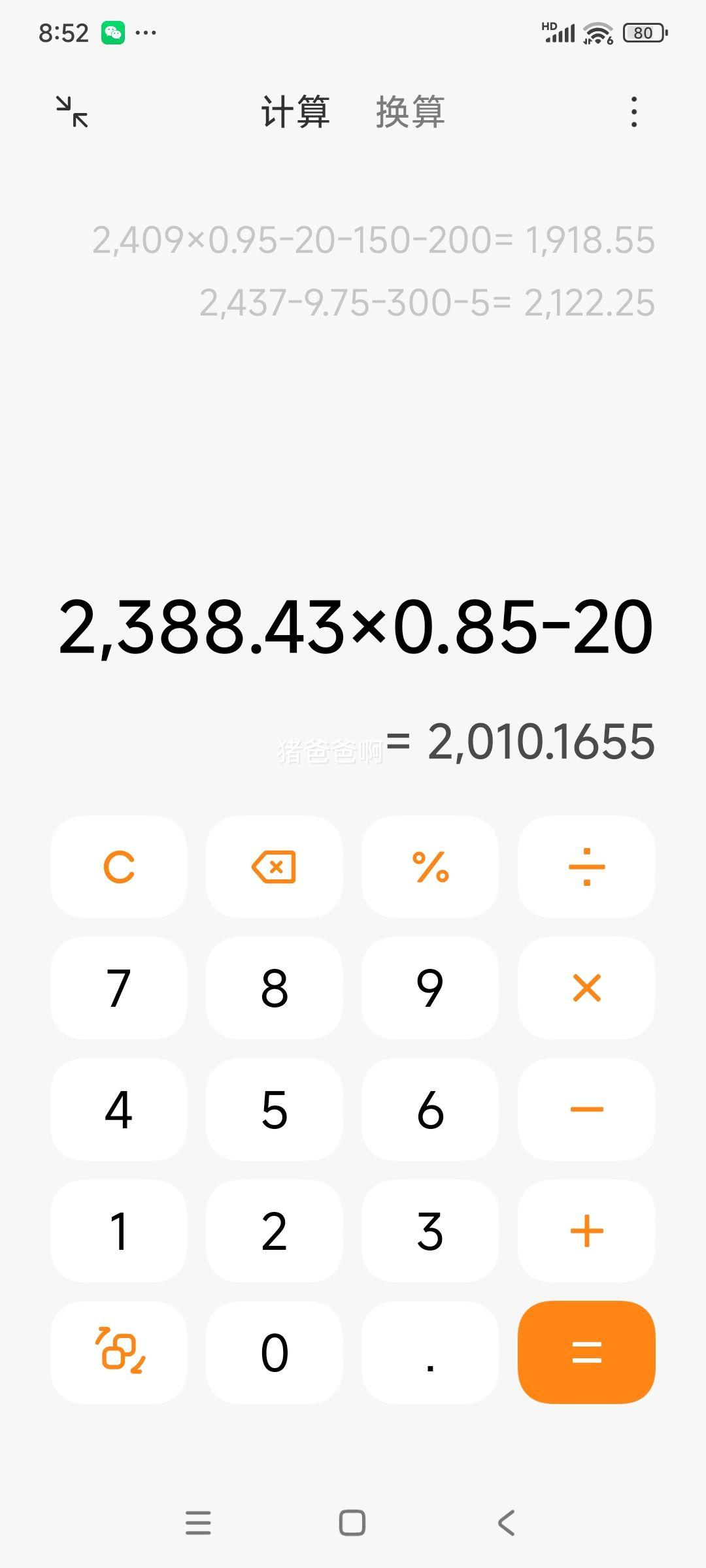Tap the divide operator
706x1568 pixels.
tap(586, 867)
